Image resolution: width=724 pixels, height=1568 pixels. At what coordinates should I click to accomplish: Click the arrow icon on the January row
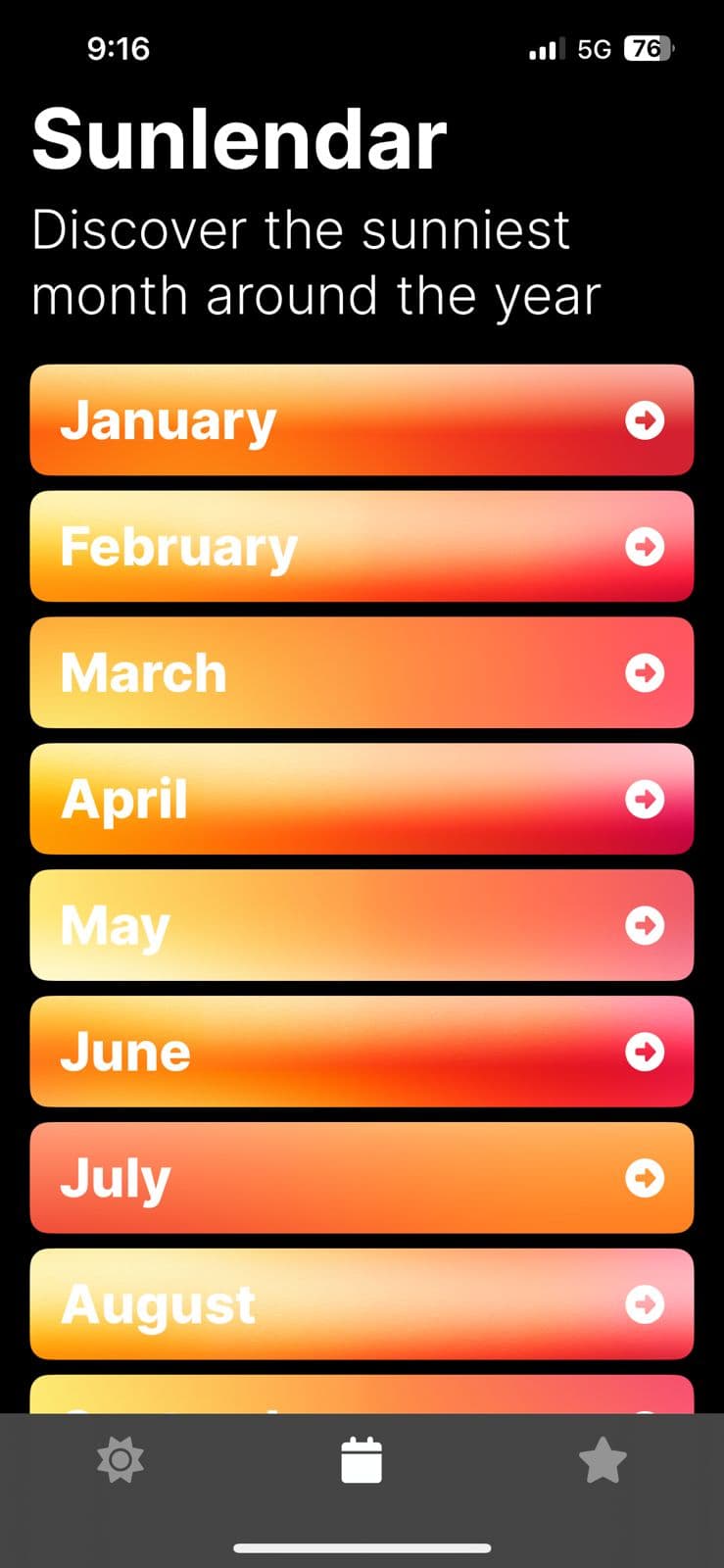[645, 419]
